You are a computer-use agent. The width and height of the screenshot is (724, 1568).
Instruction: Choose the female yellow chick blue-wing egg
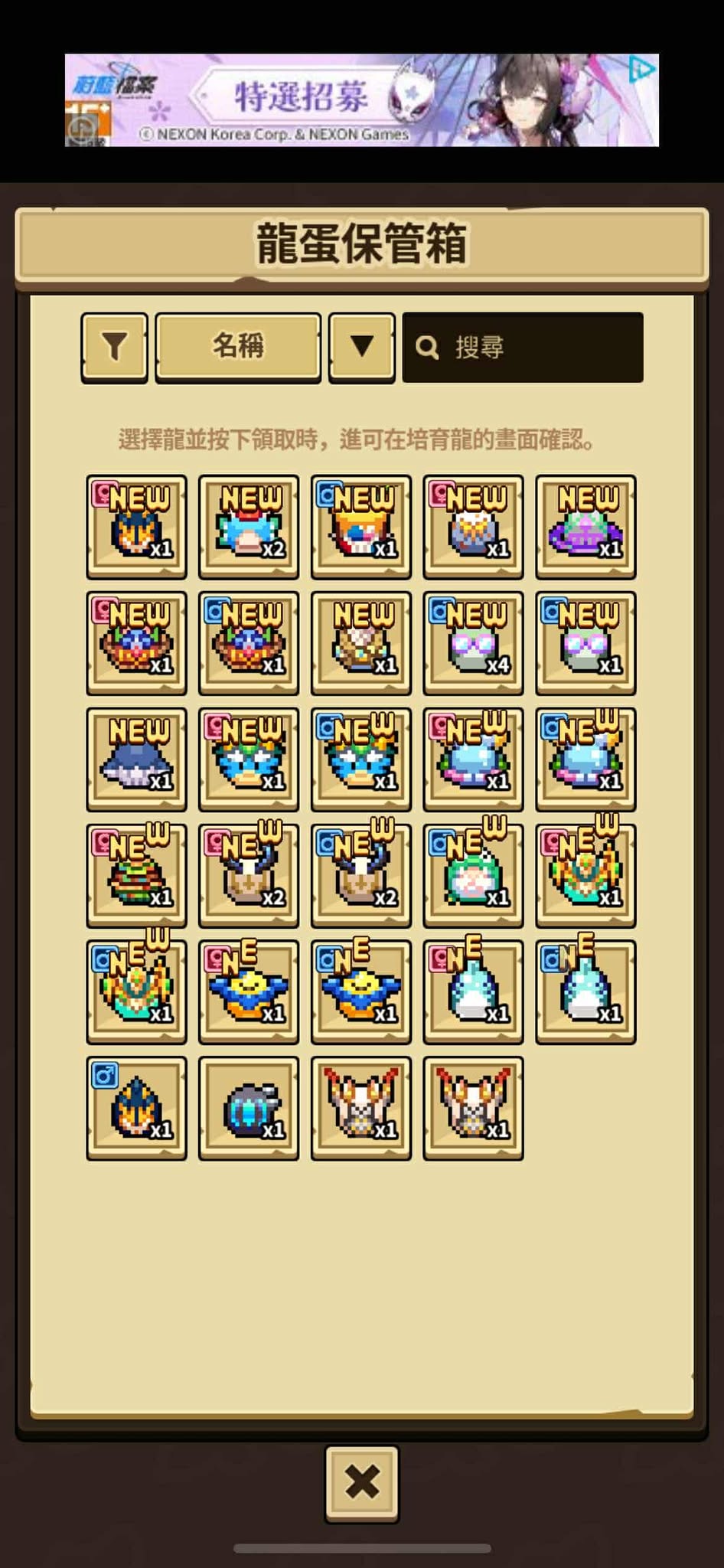(249, 991)
